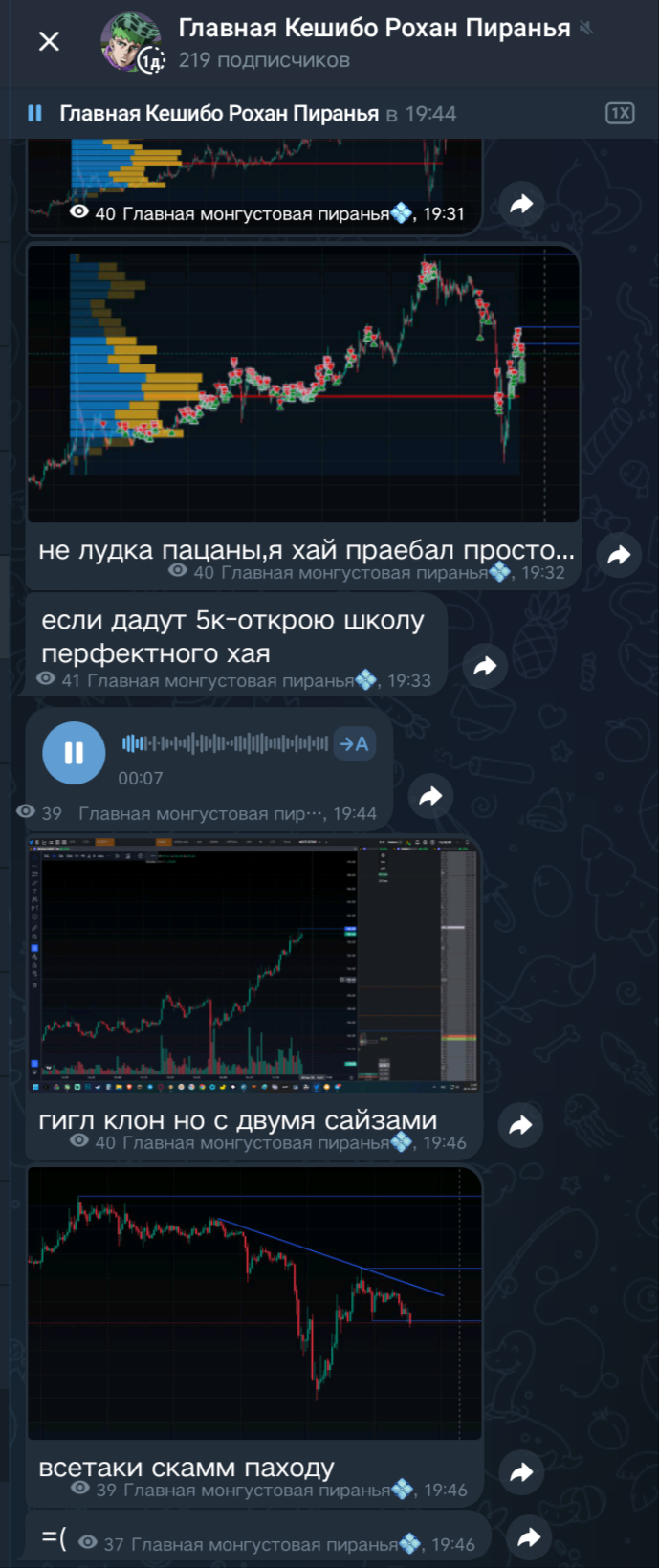The height and width of the screenshot is (1568, 659).
Task: Share the top chart sent at 19:31
Action: 521,203
